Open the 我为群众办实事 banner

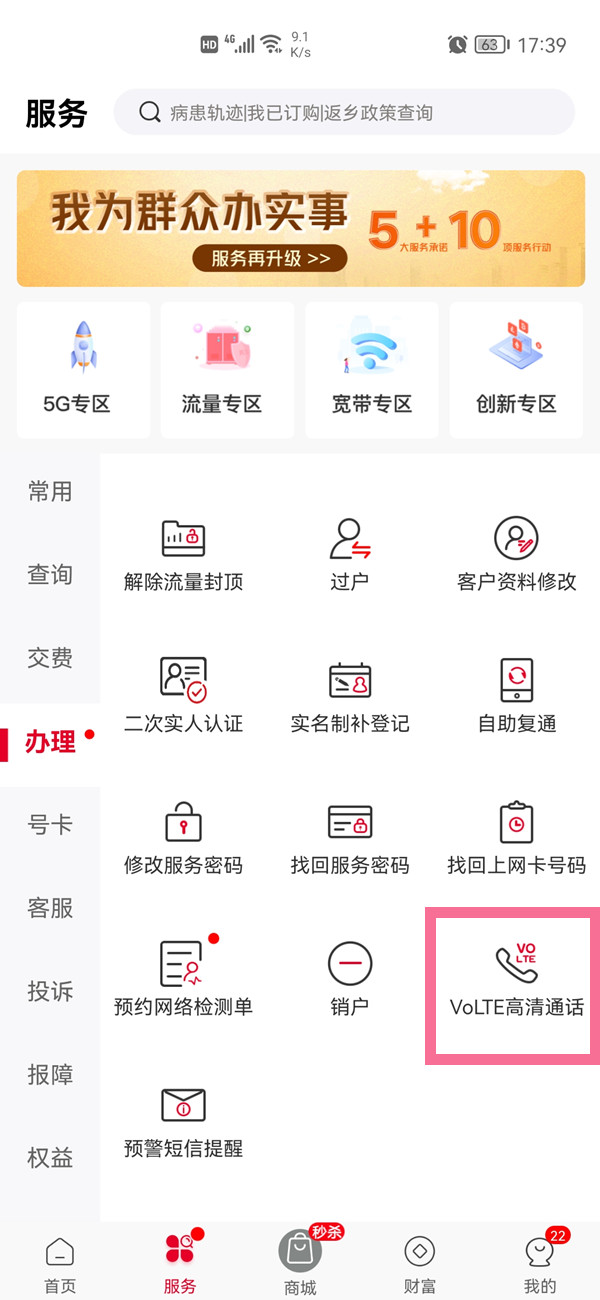point(300,229)
